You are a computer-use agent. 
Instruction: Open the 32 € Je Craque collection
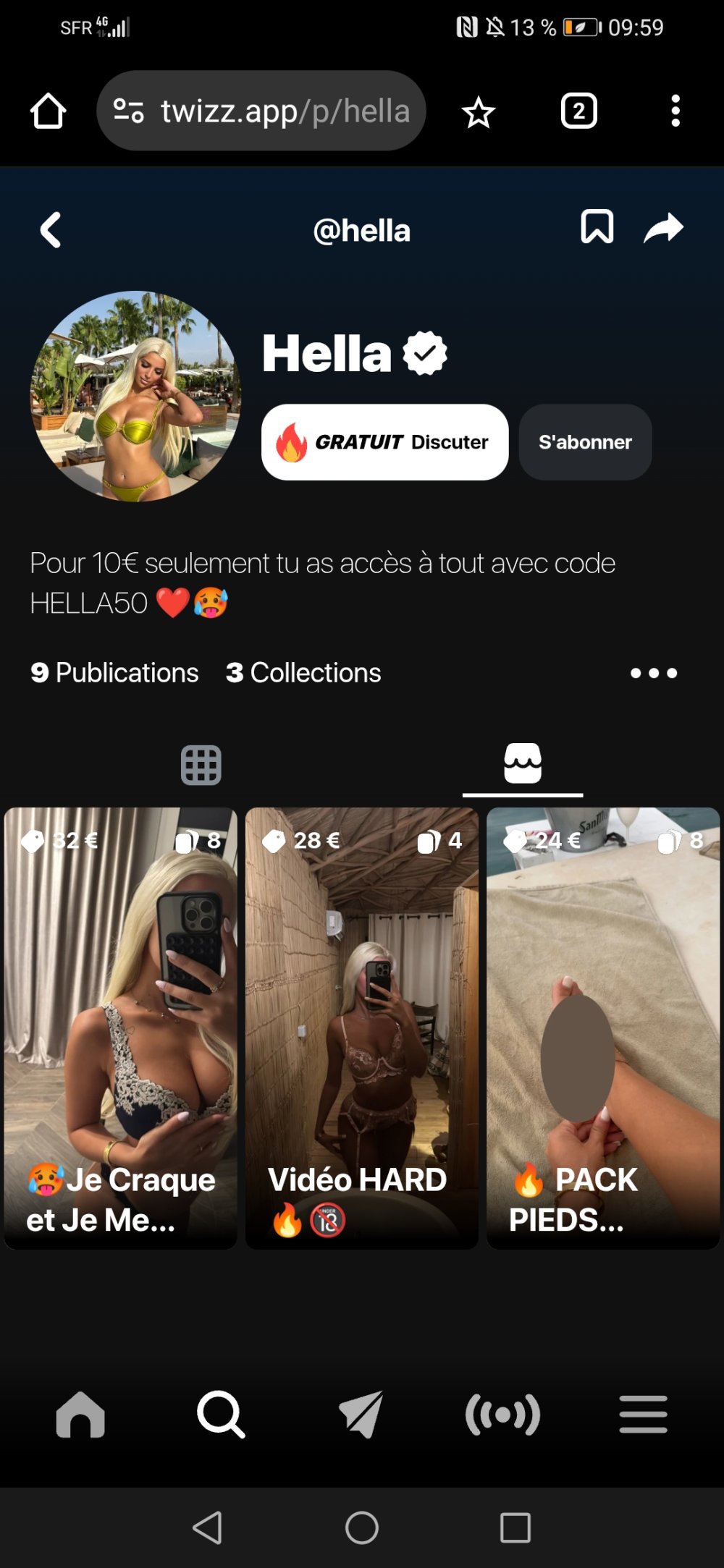(x=121, y=1027)
